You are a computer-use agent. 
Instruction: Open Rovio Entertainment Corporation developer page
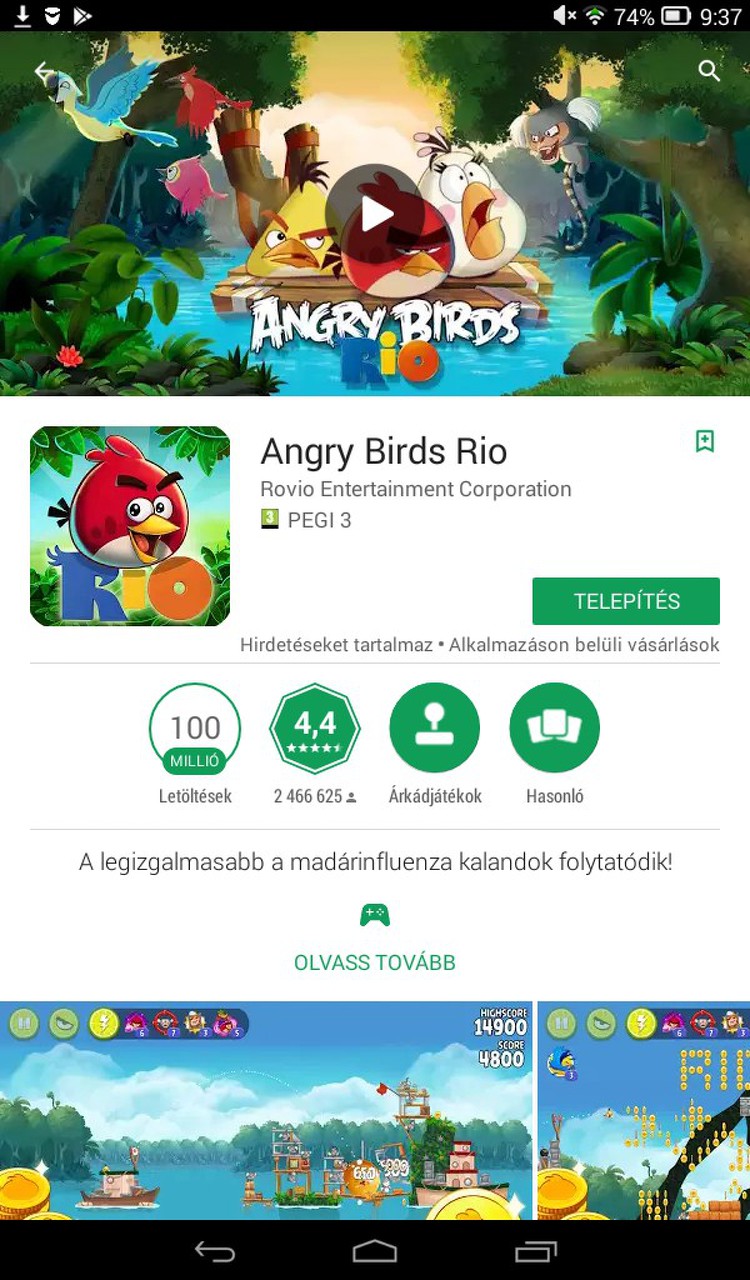[415, 489]
